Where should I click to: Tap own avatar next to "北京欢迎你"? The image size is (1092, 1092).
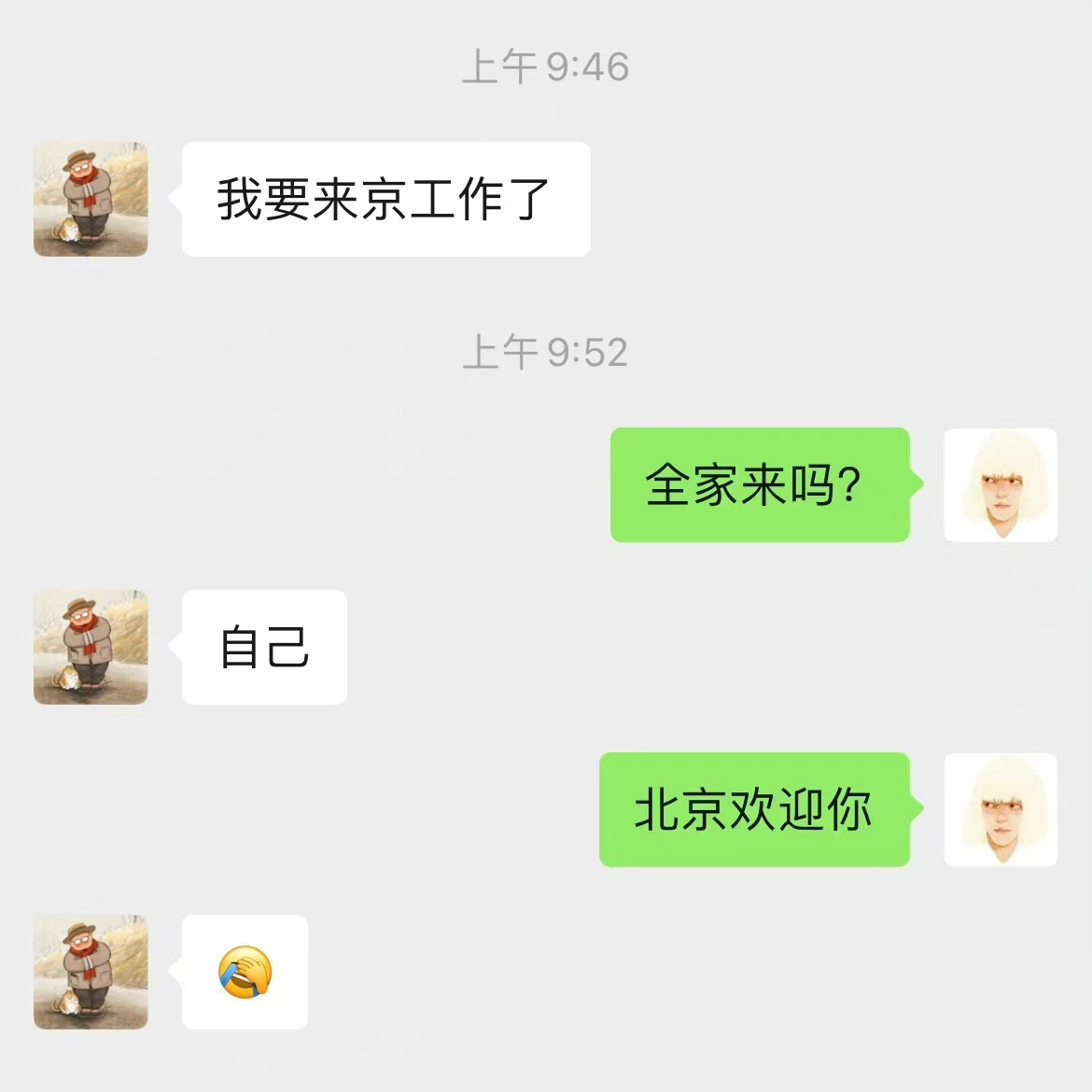click(1000, 809)
